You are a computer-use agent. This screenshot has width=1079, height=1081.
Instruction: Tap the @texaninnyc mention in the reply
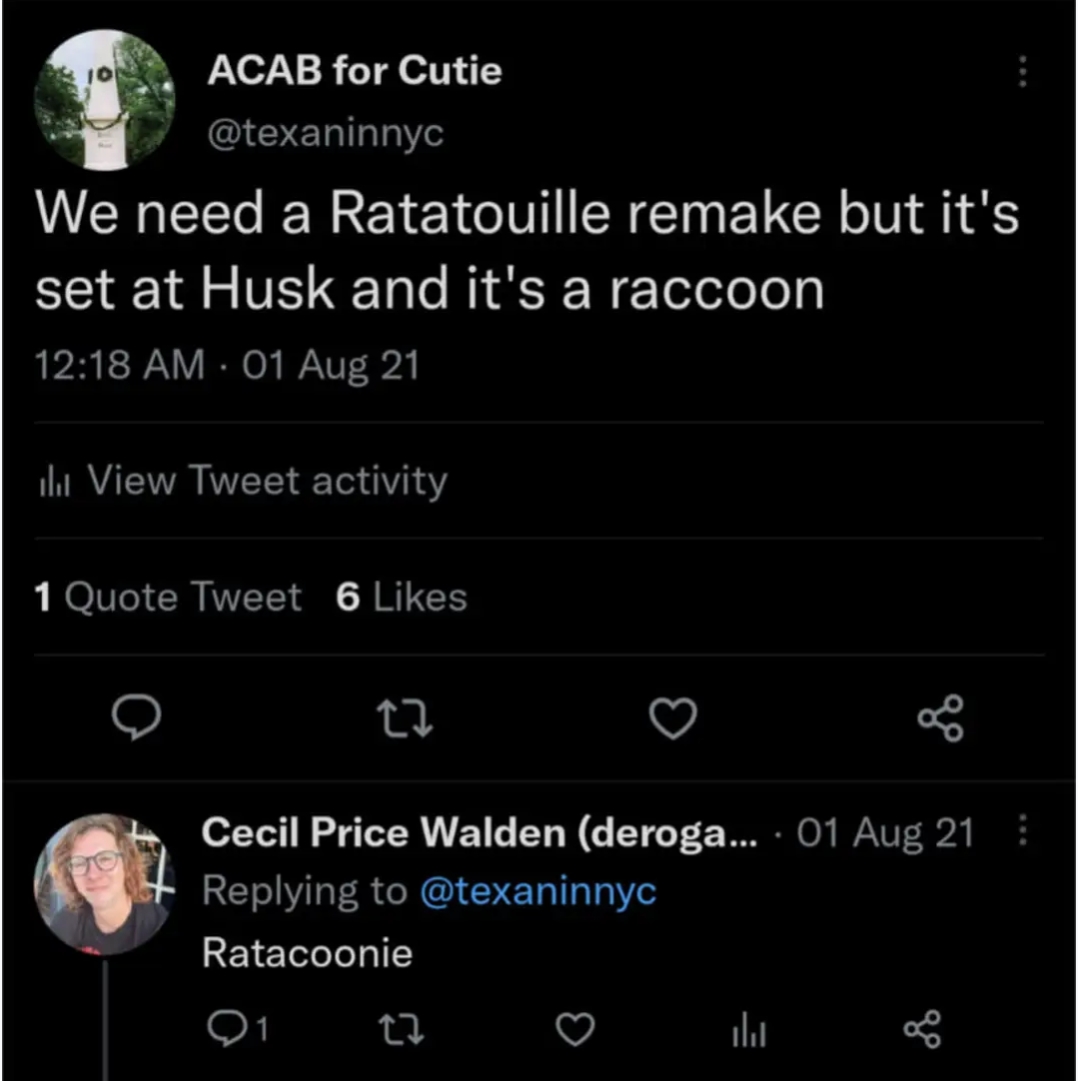point(538,890)
